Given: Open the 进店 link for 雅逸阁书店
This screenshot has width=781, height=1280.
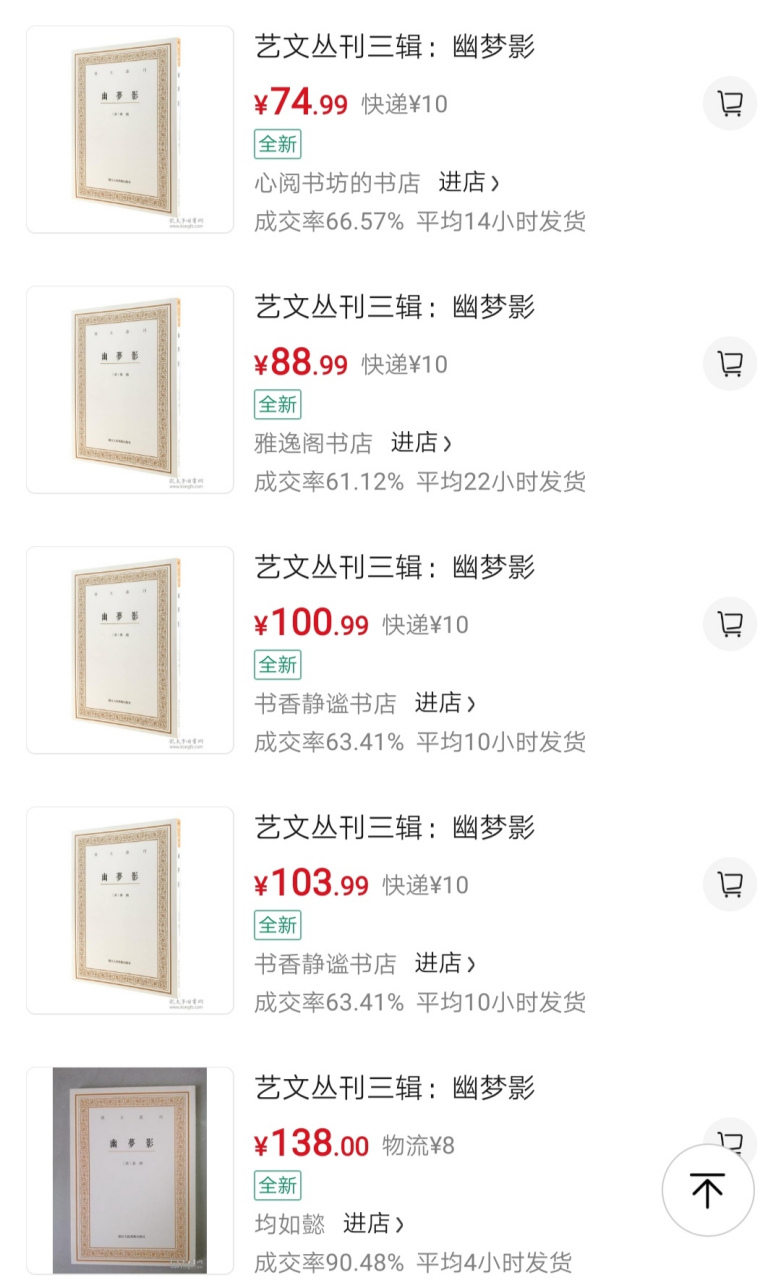Looking at the screenshot, I should click(417, 443).
